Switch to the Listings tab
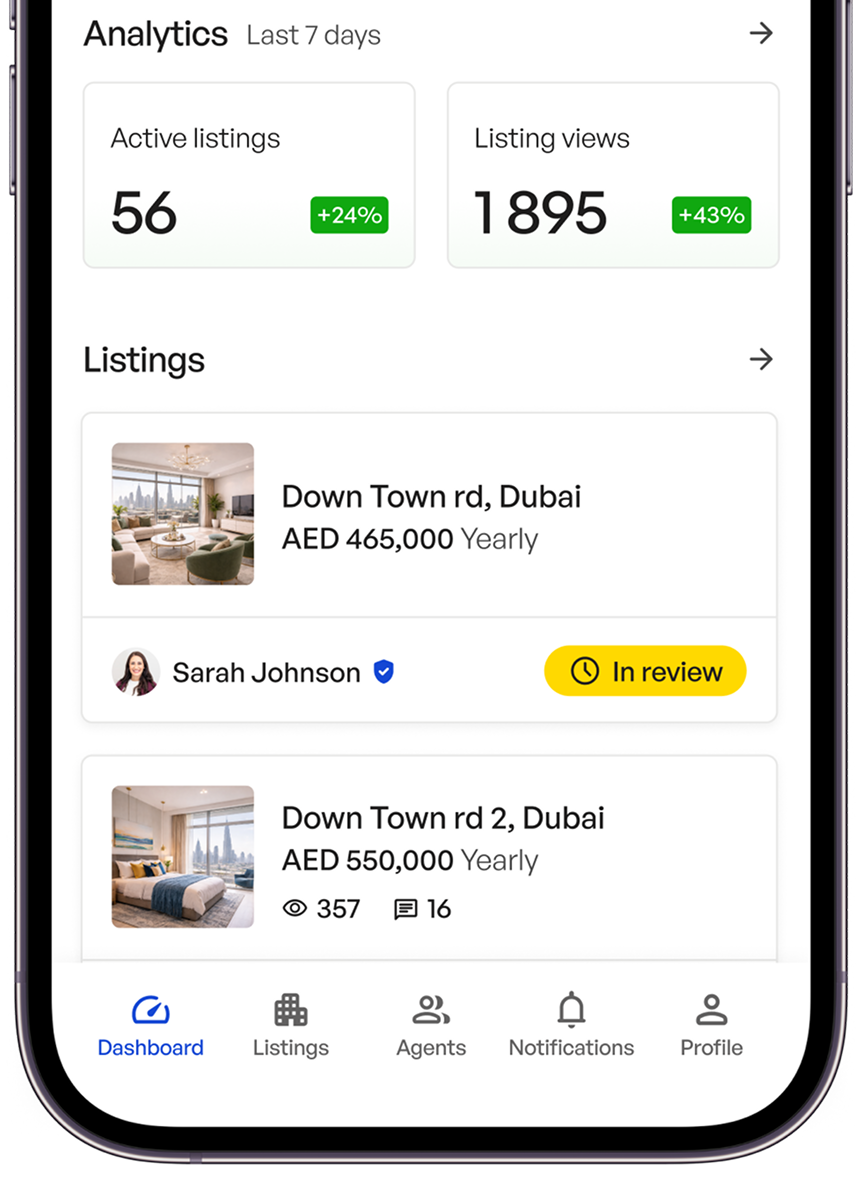 (x=291, y=1026)
